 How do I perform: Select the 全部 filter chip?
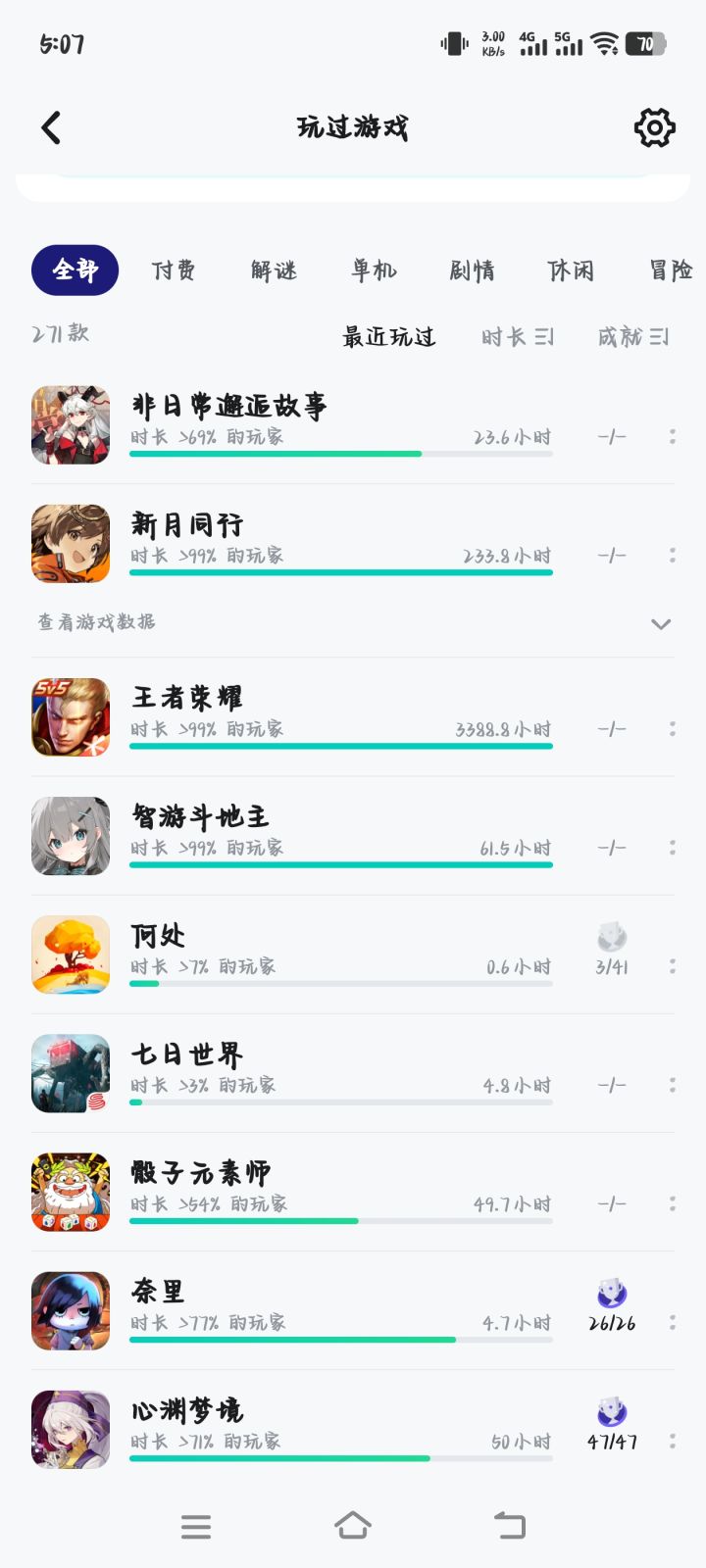[75, 270]
